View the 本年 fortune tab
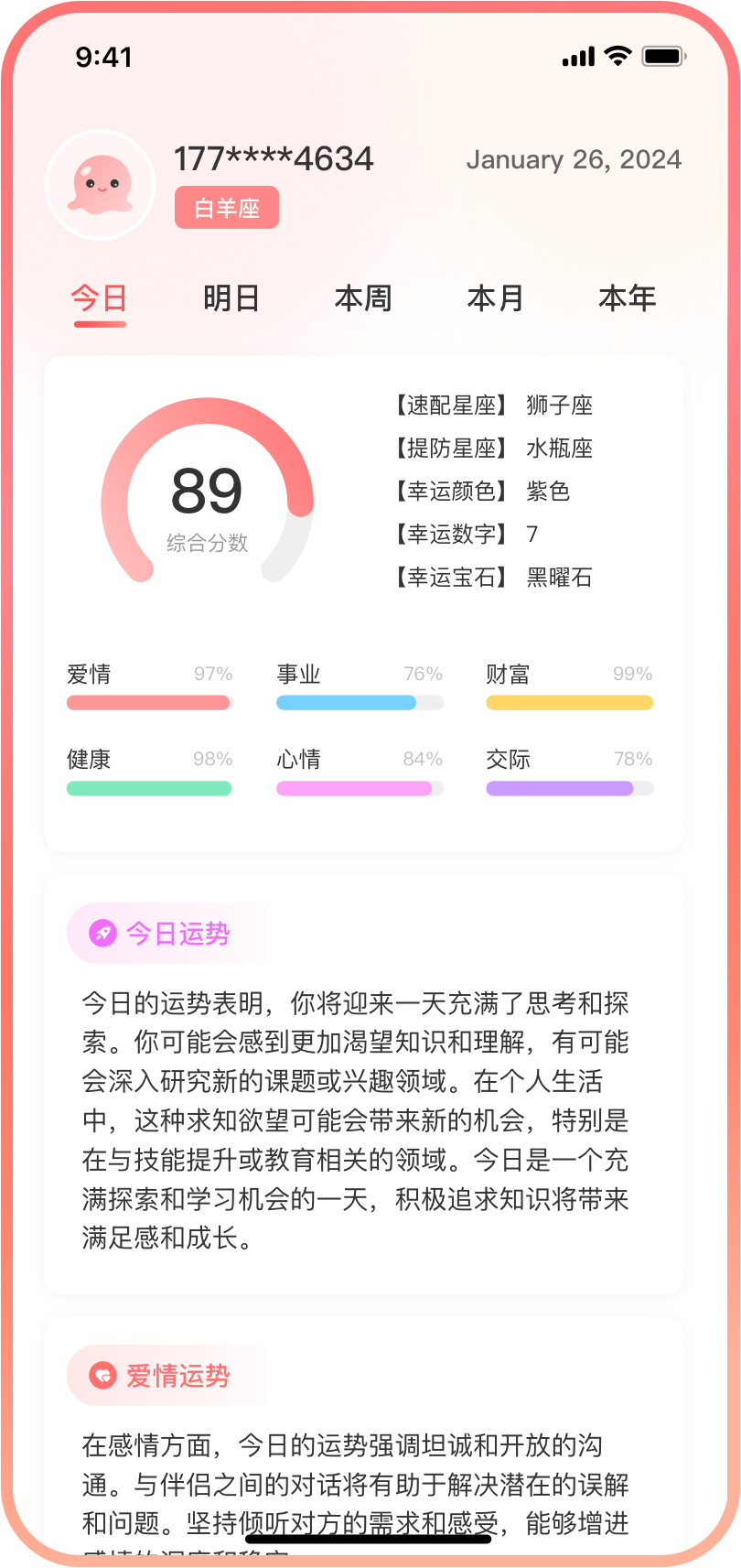This screenshot has width=741, height=1568. tap(627, 298)
